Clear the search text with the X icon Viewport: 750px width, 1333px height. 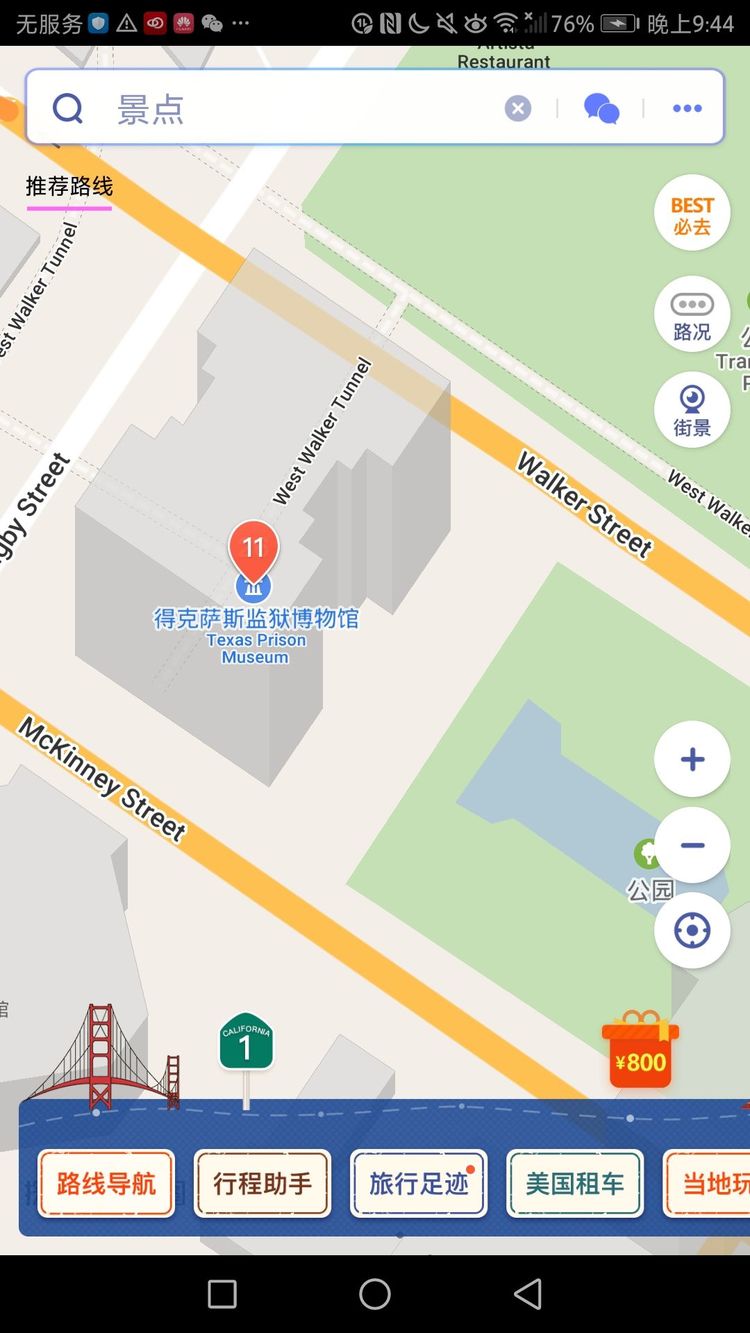click(518, 108)
